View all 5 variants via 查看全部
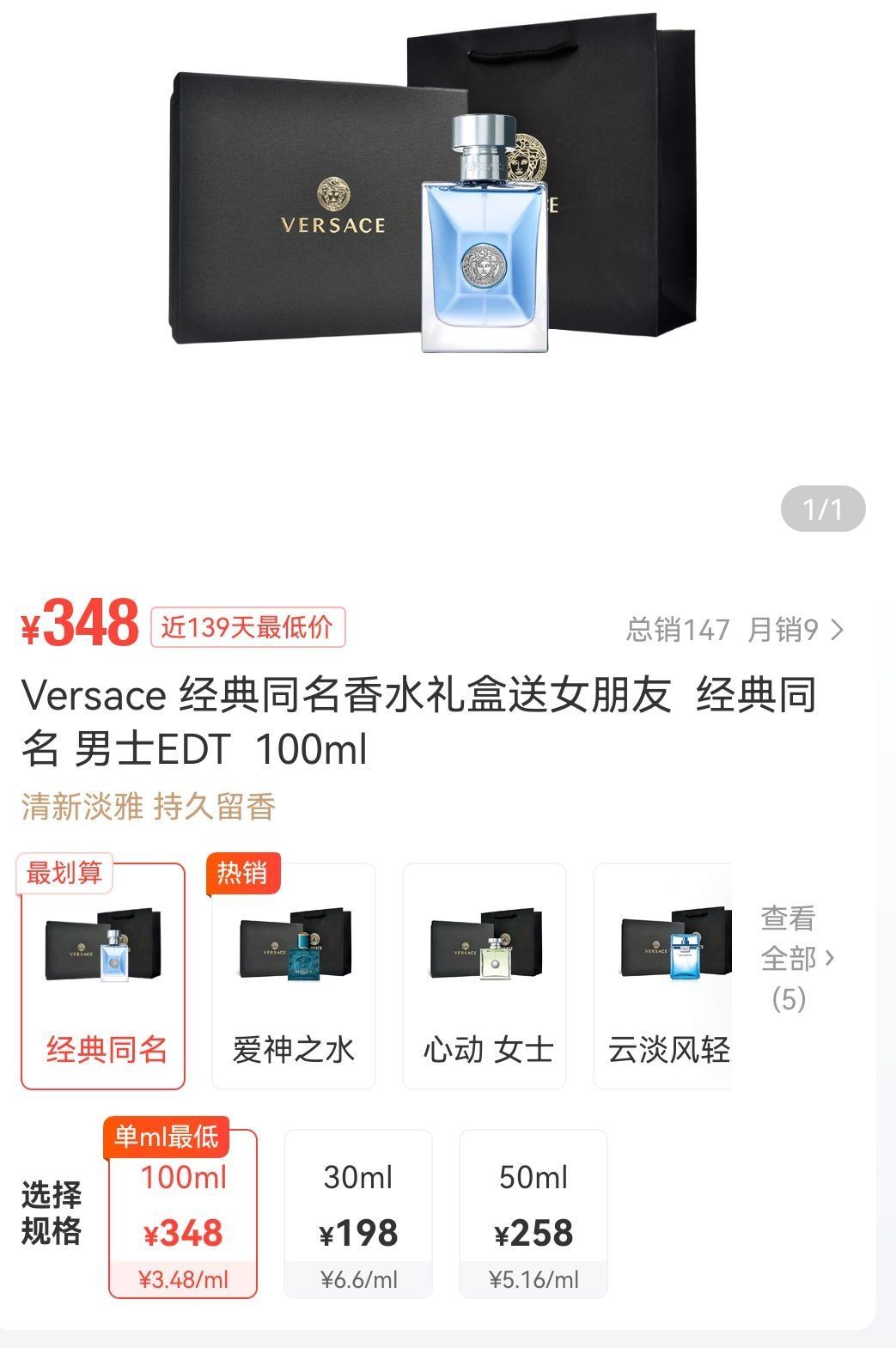Screen dimensions: 896x1348 795,958
